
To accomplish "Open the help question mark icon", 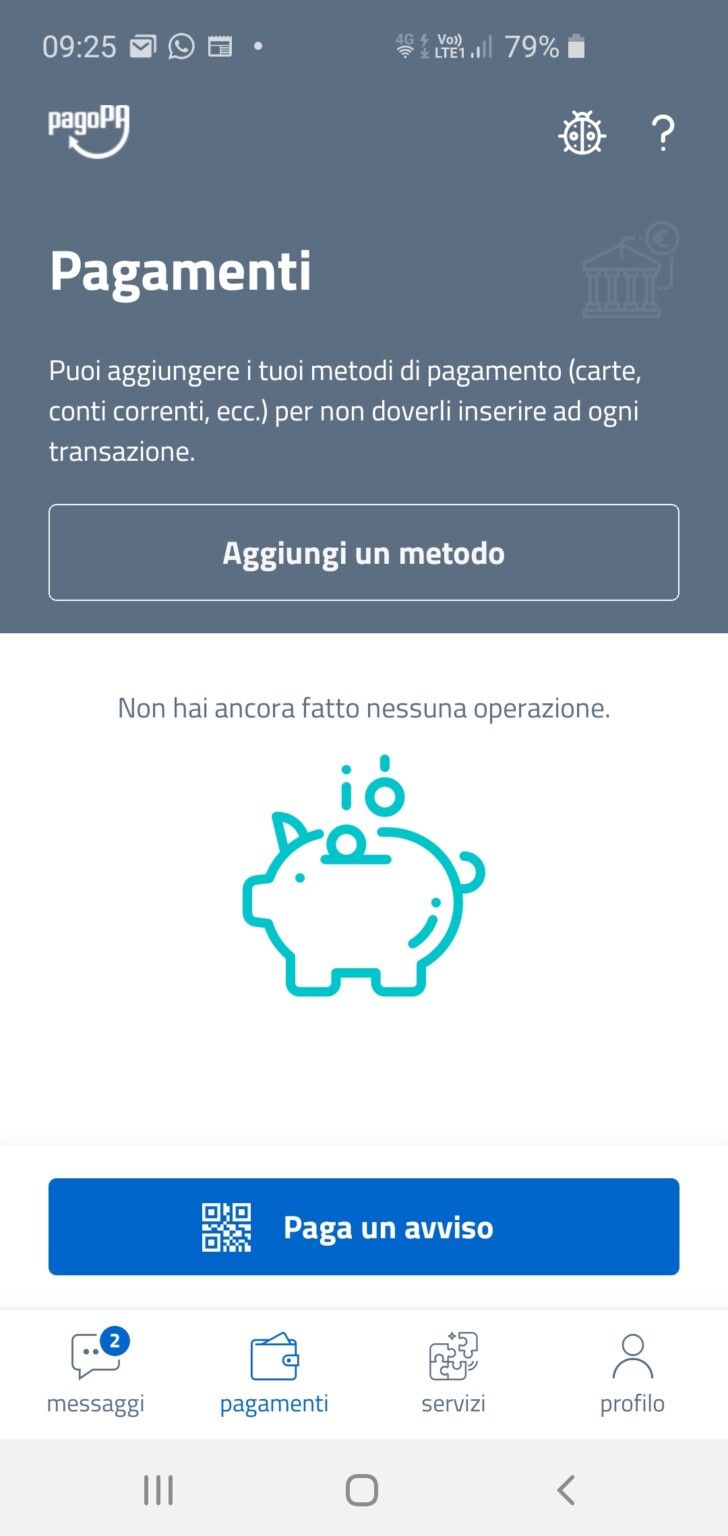I will (x=663, y=133).
